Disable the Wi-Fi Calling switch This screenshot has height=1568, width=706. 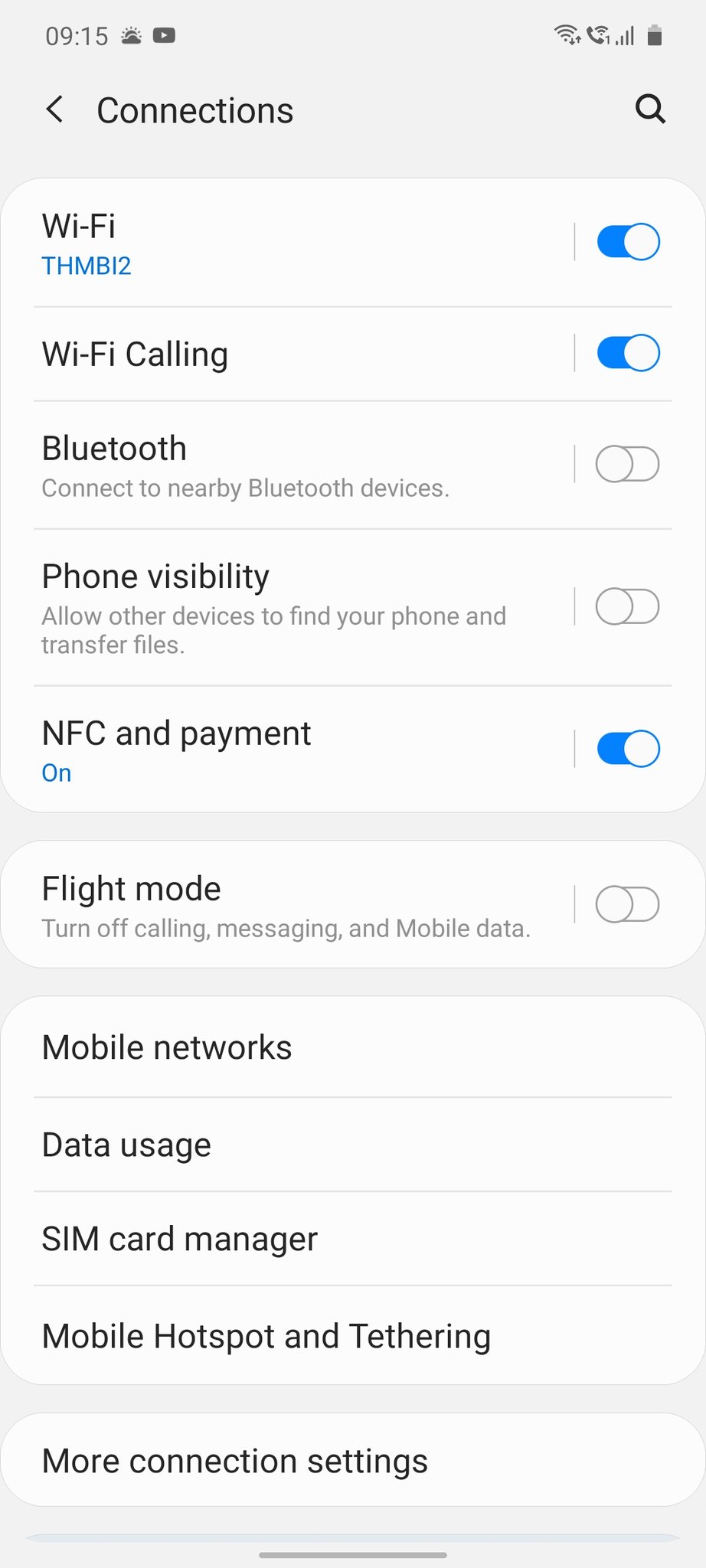tap(628, 354)
